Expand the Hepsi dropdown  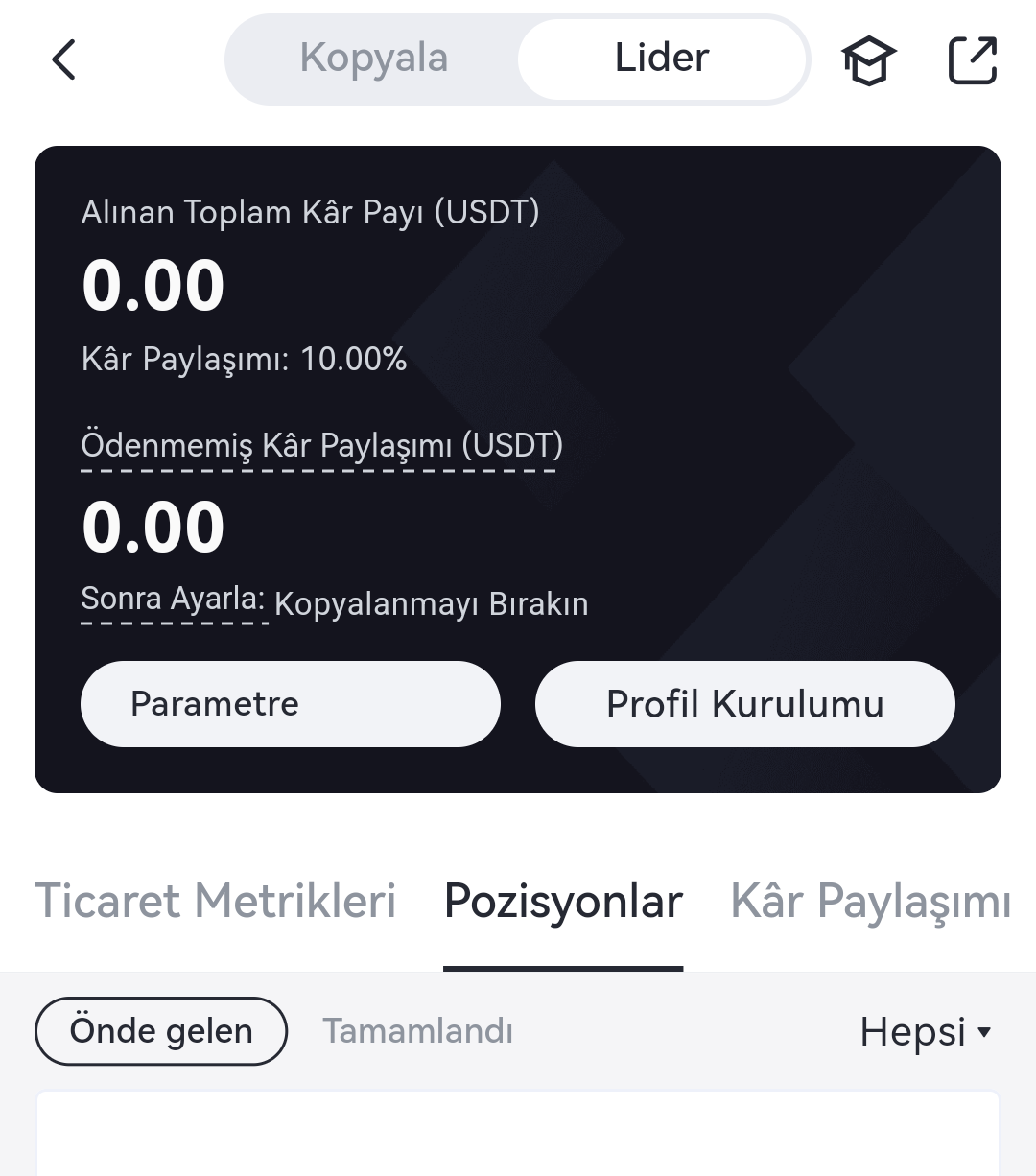click(925, 1032)
